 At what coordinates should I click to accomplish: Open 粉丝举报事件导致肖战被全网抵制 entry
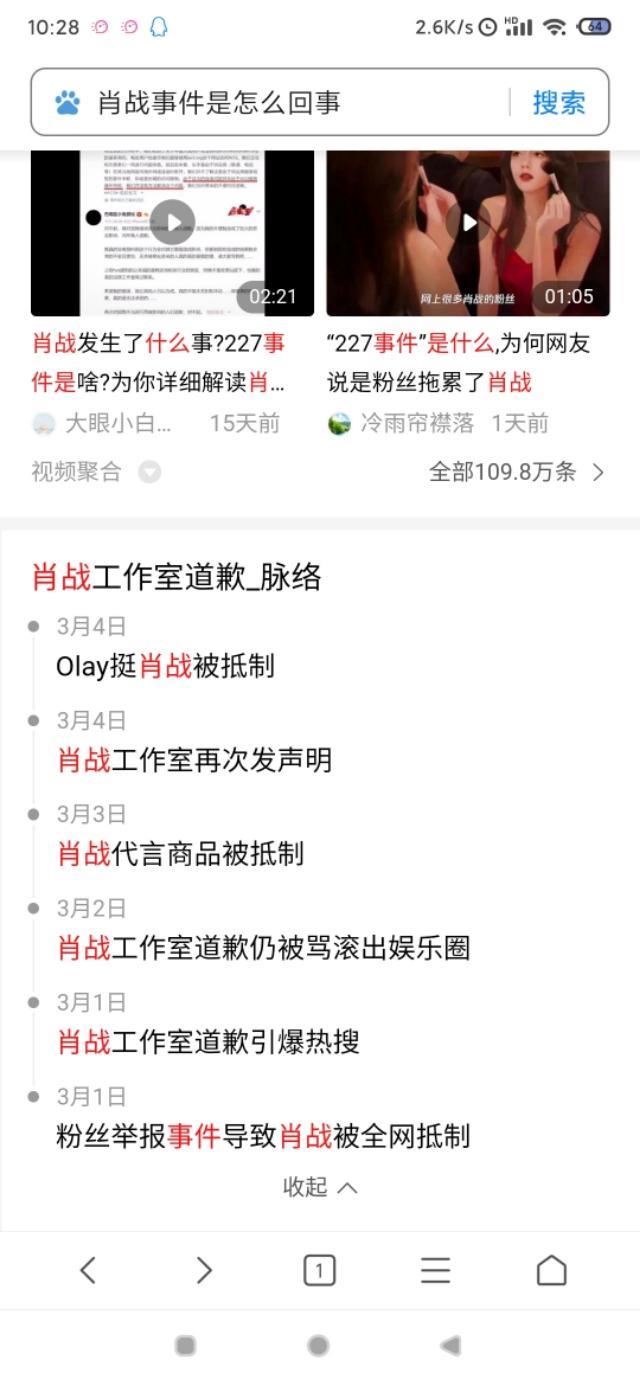(263, 1136)
